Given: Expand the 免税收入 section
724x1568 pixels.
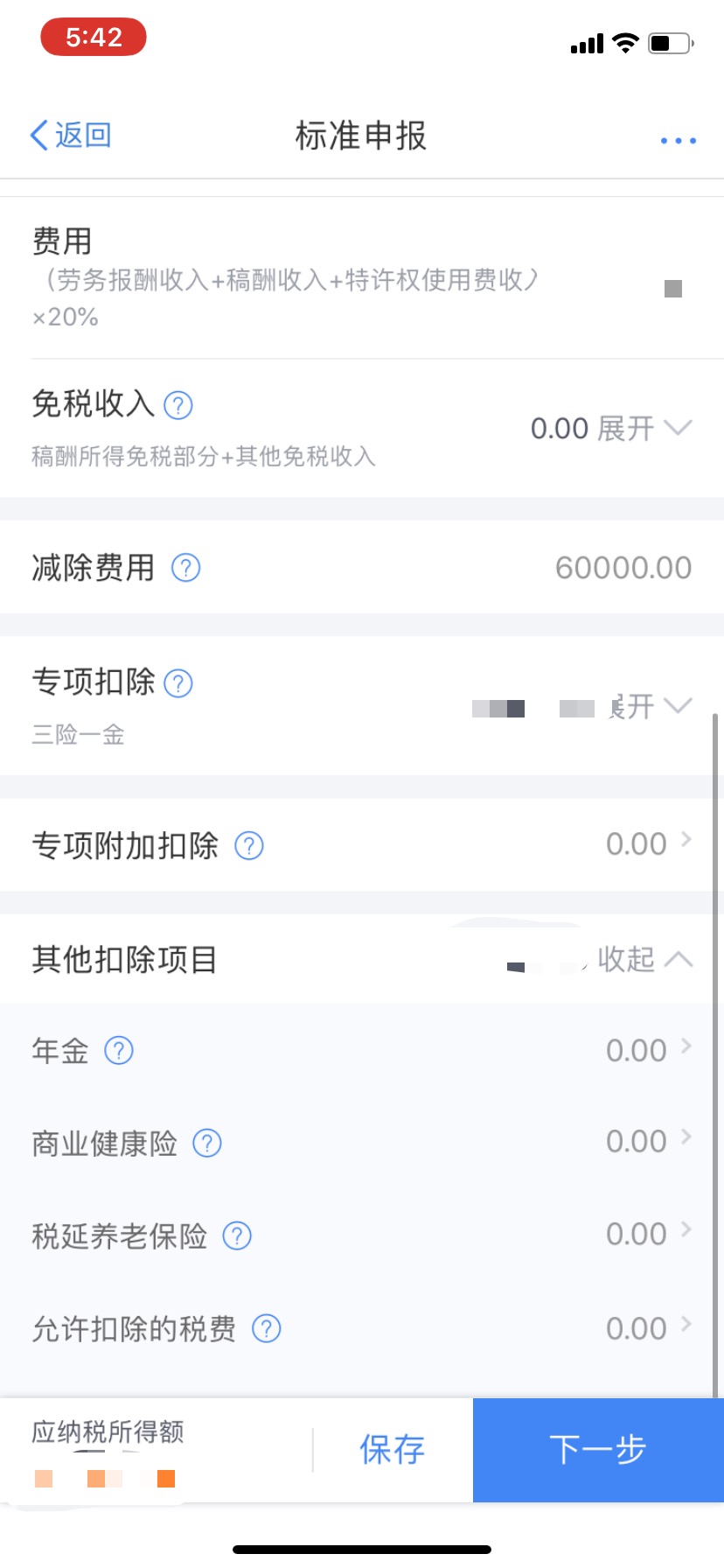Looking at the screenshot, I should [x=645, y=428].
